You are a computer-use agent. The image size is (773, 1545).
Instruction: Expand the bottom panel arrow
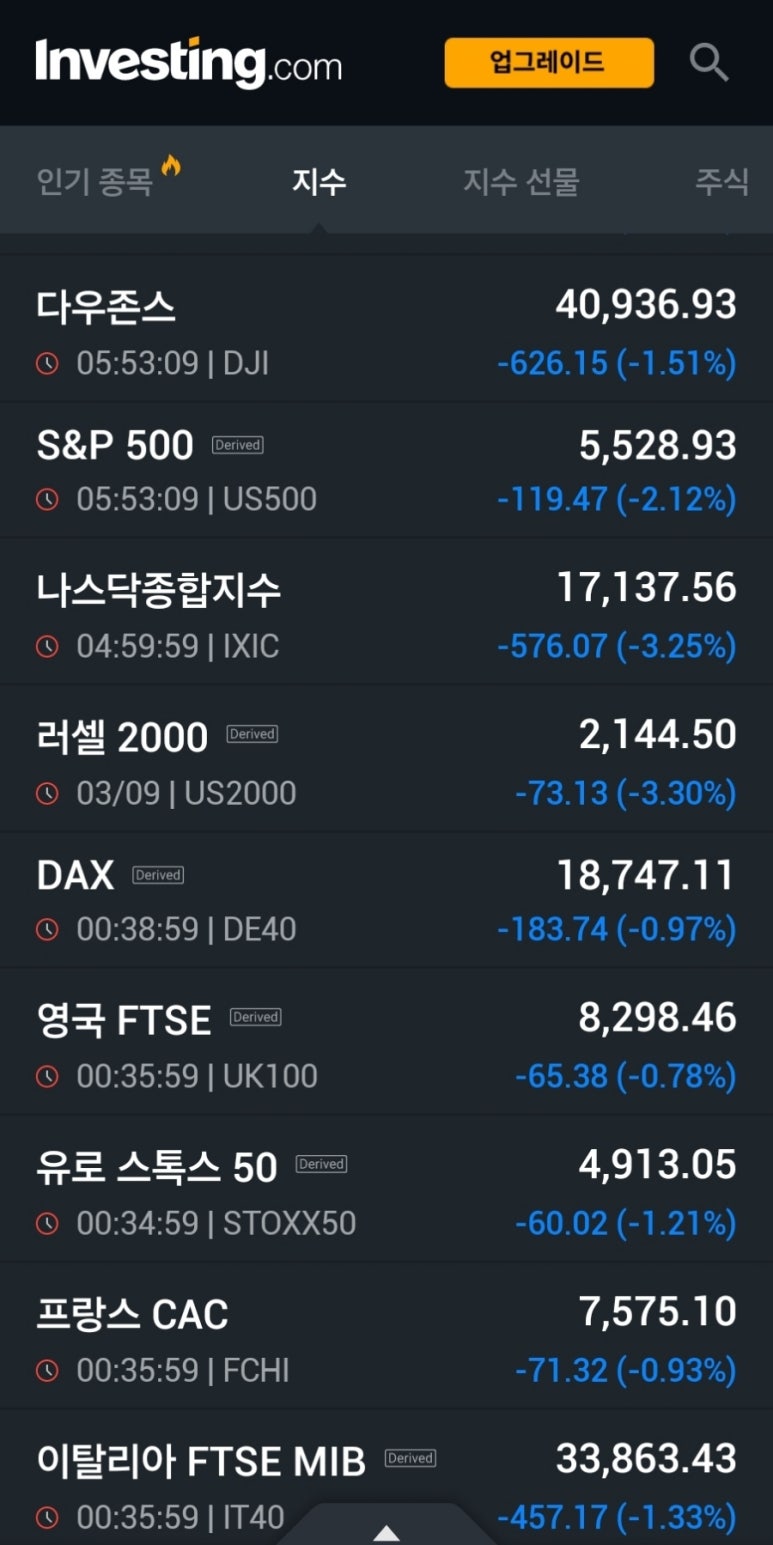[x=386, y=1531]
